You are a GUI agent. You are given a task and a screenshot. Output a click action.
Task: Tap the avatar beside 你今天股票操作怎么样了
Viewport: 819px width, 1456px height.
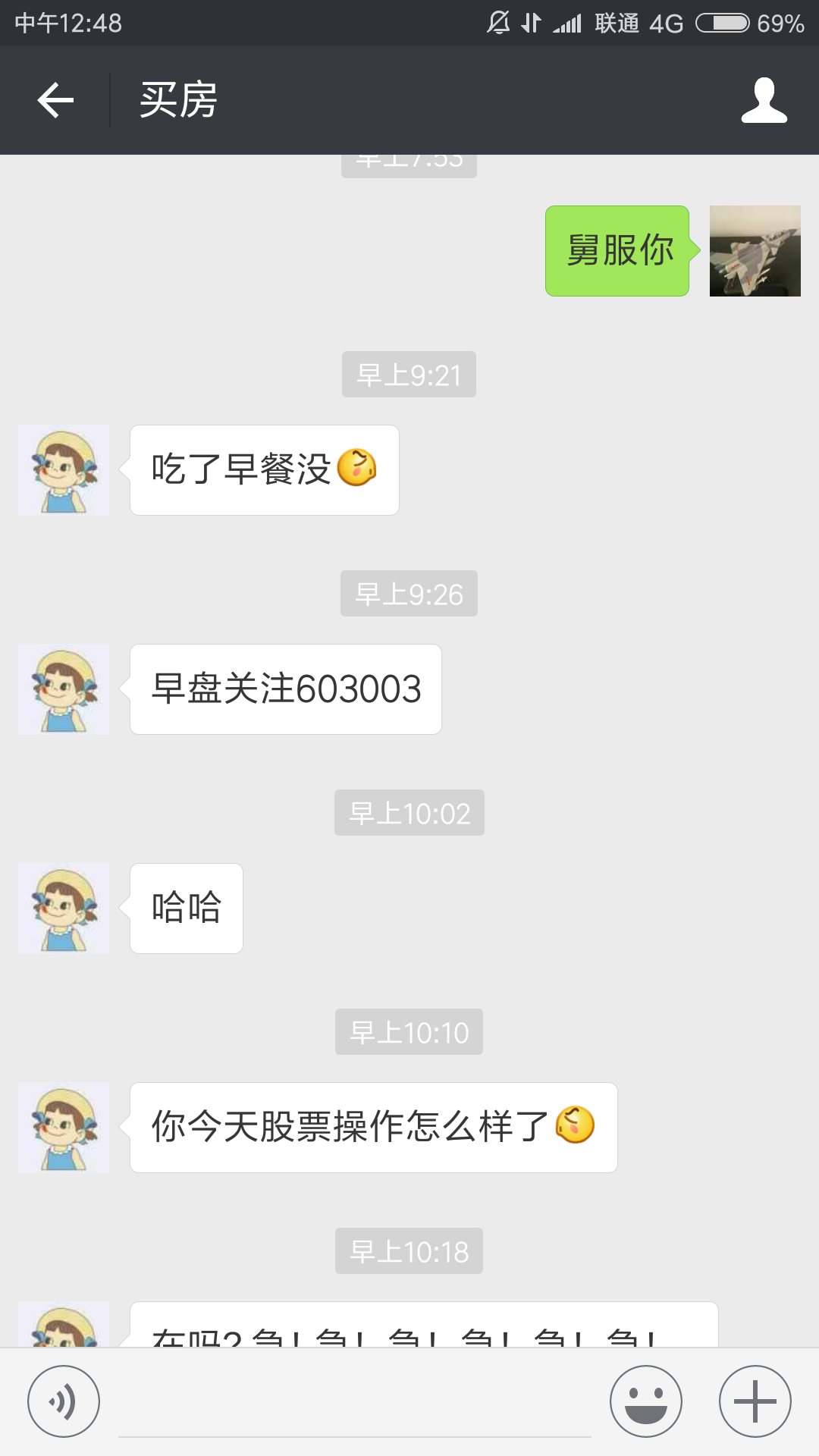click(64, 1128)
